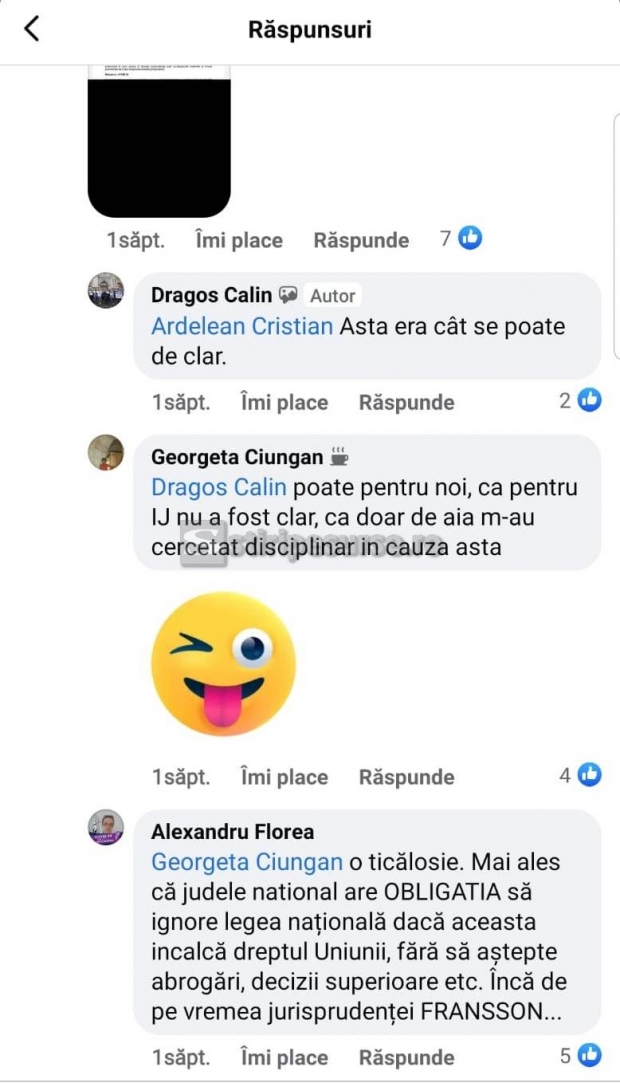Reply to Alexandru Florea's comment

(407, 1057)
